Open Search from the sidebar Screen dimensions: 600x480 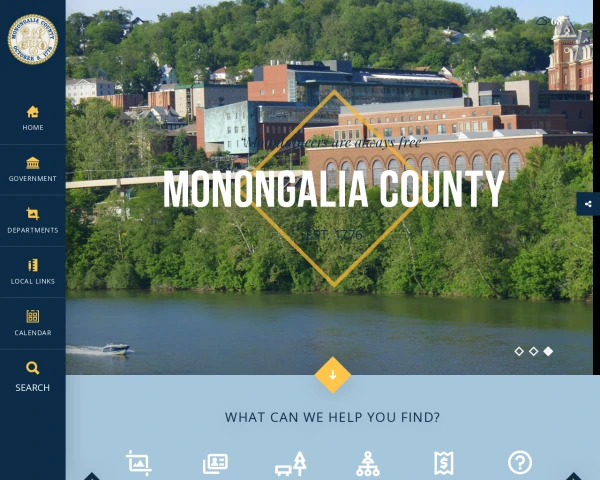pos(33,375)
